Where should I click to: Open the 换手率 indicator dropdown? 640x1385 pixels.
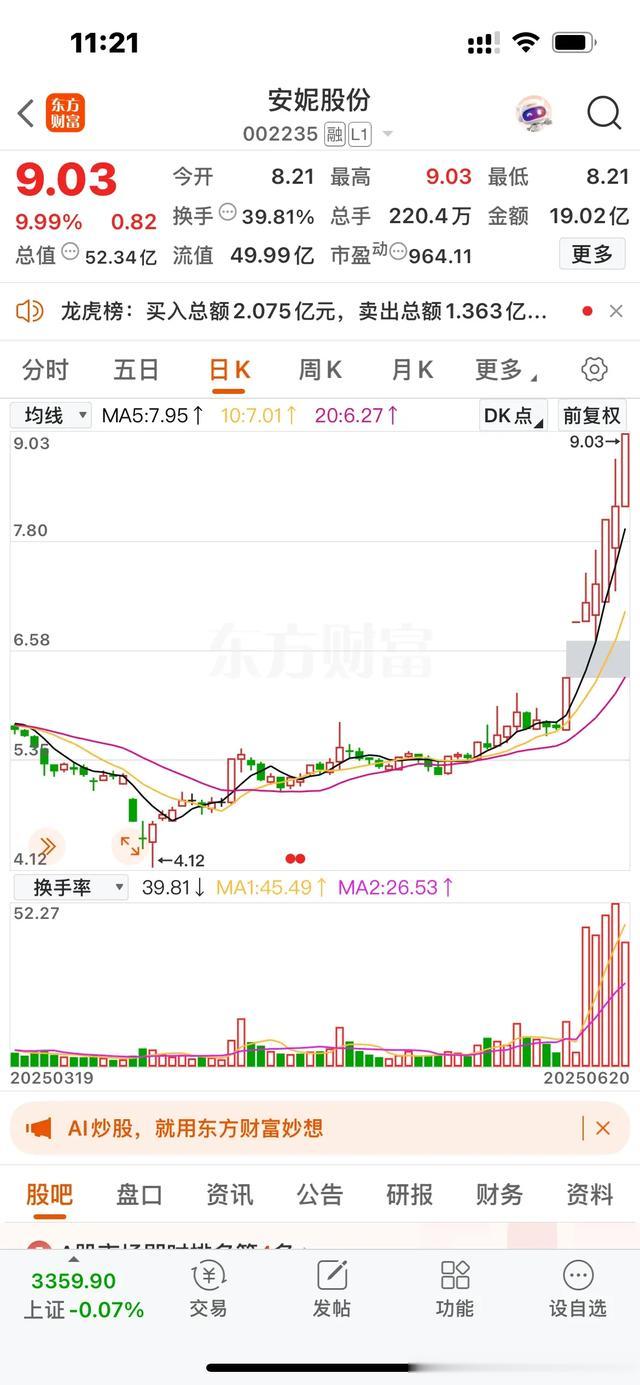point(70,887)
